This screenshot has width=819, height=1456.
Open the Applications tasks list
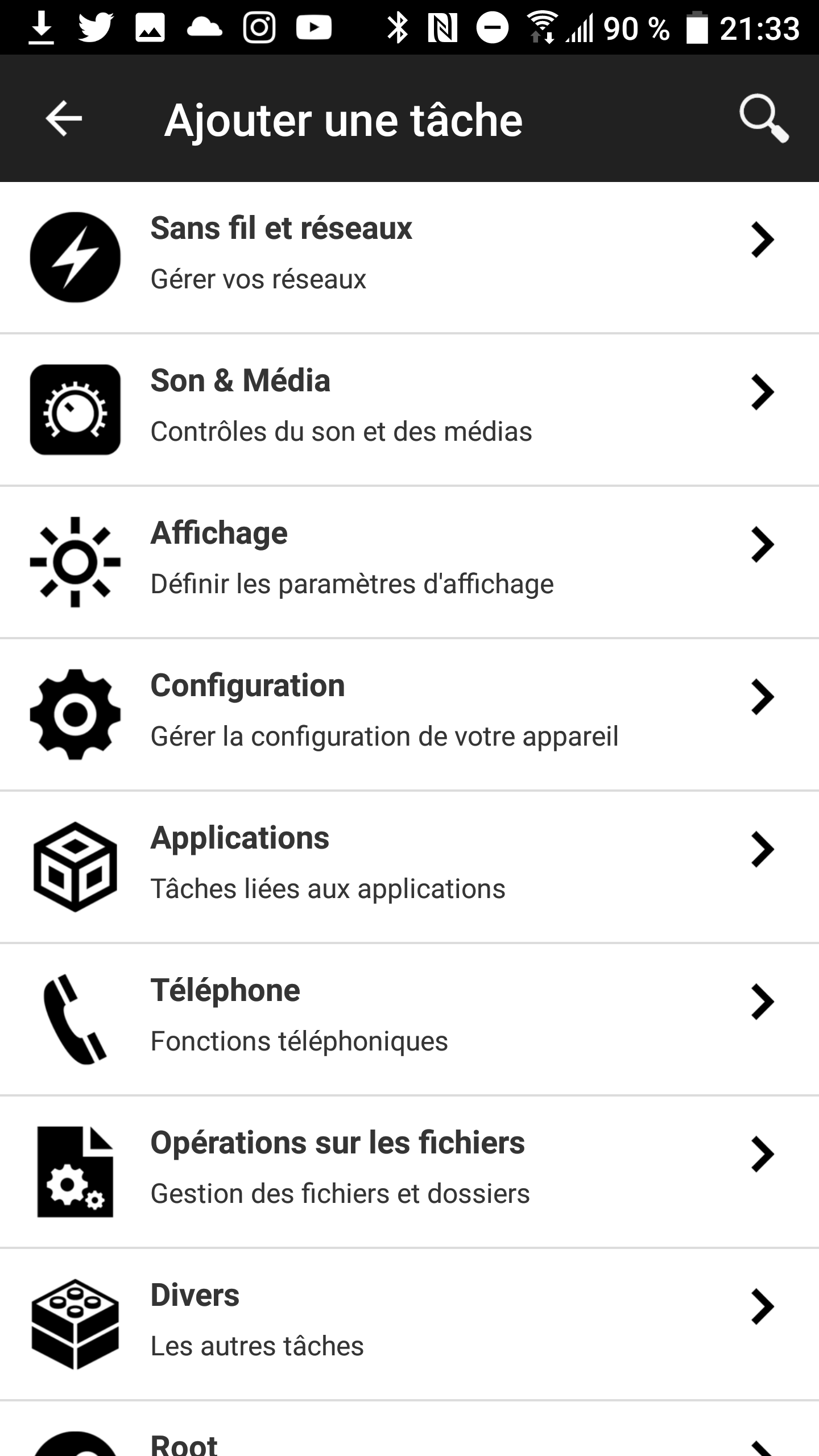tap(409, 867)
